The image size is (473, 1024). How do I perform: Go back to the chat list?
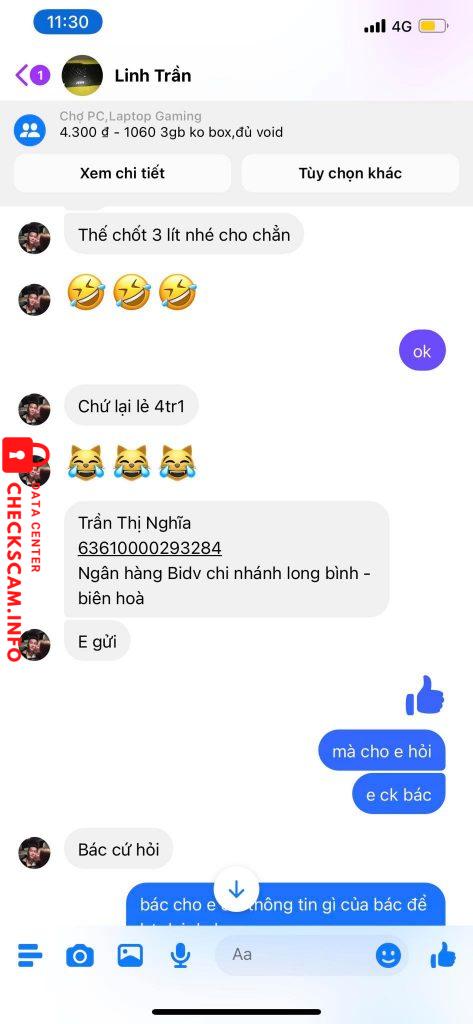pyautogui.click(x=32, y=75)
